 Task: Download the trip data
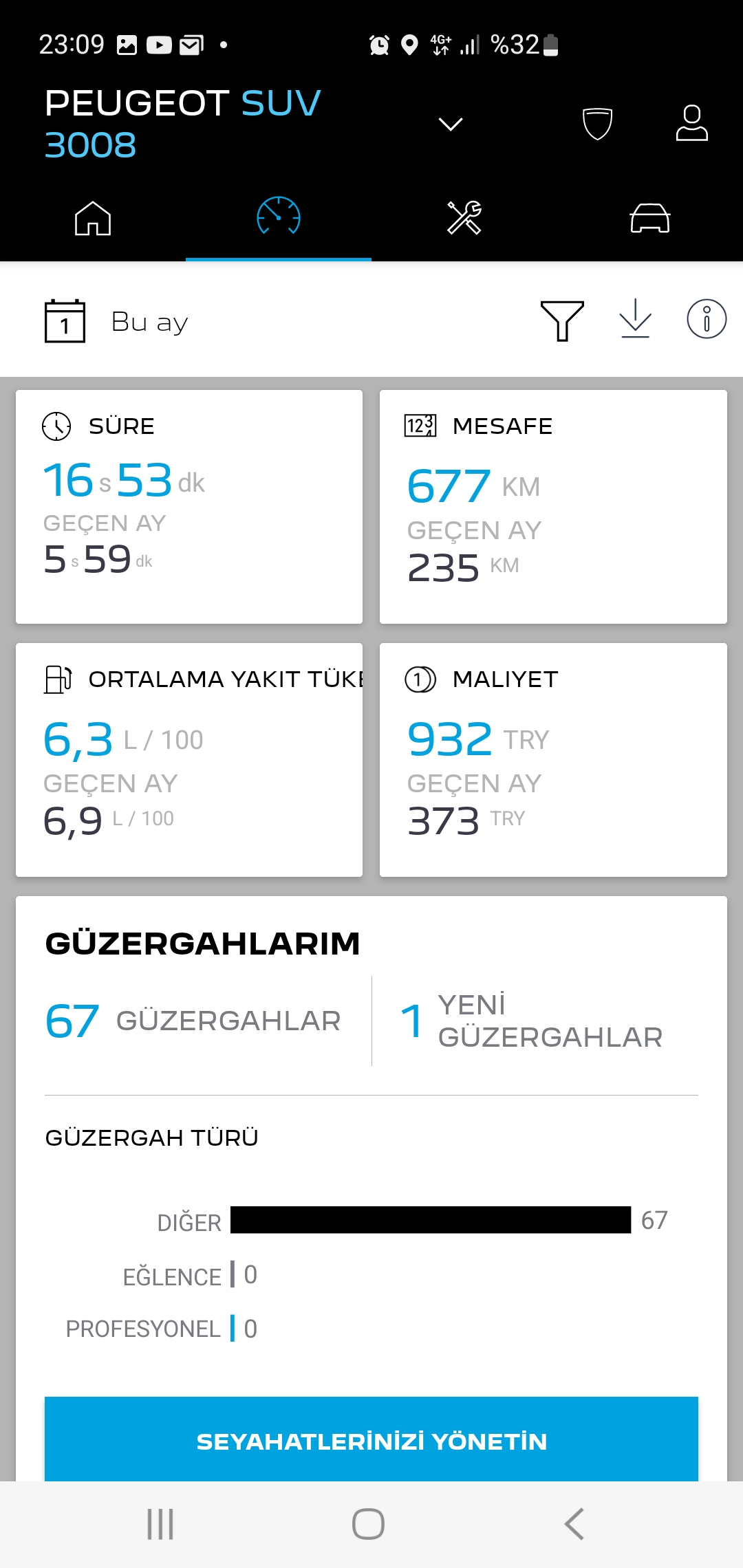636,318
